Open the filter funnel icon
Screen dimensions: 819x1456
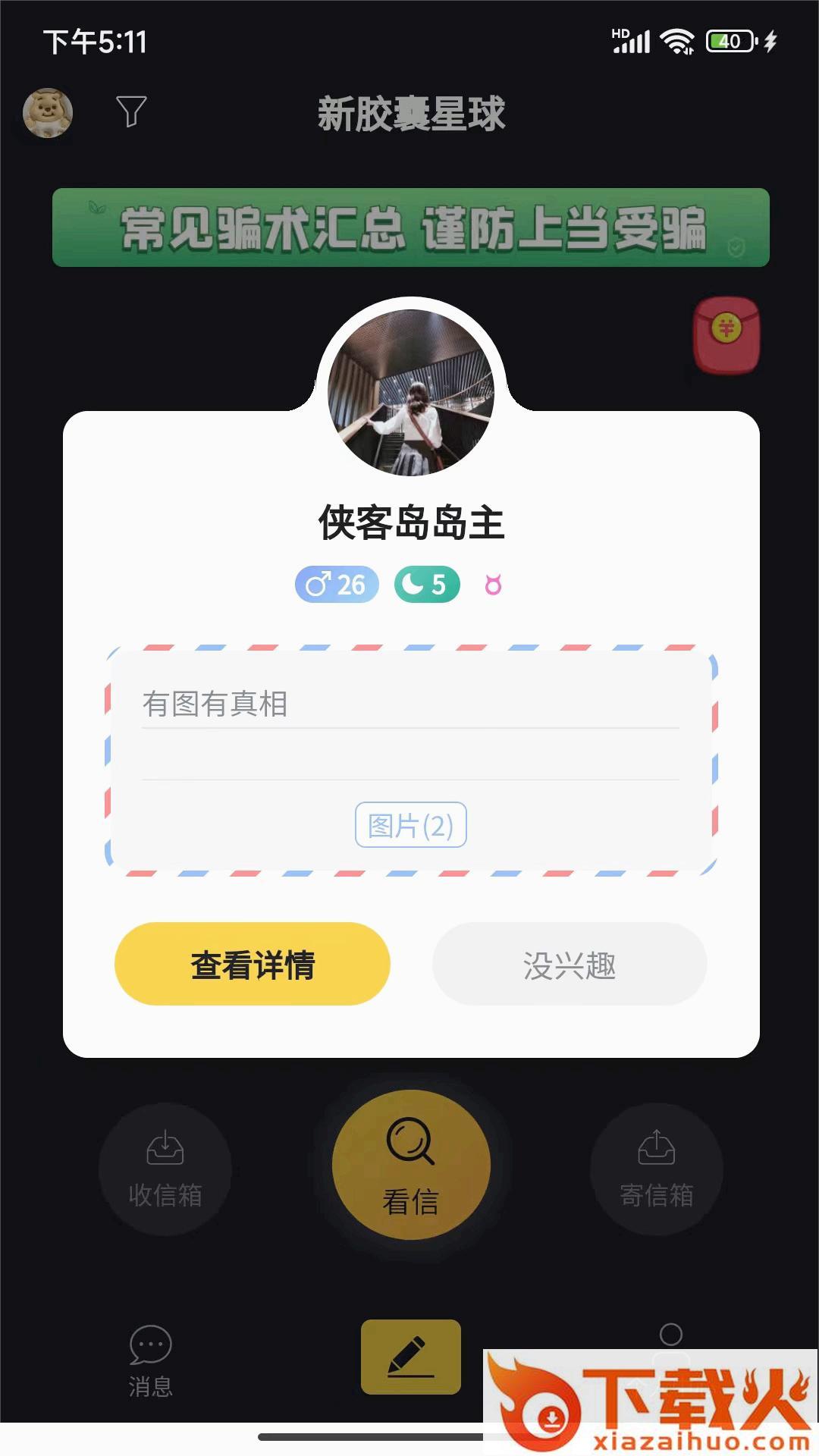pos(131,111)
